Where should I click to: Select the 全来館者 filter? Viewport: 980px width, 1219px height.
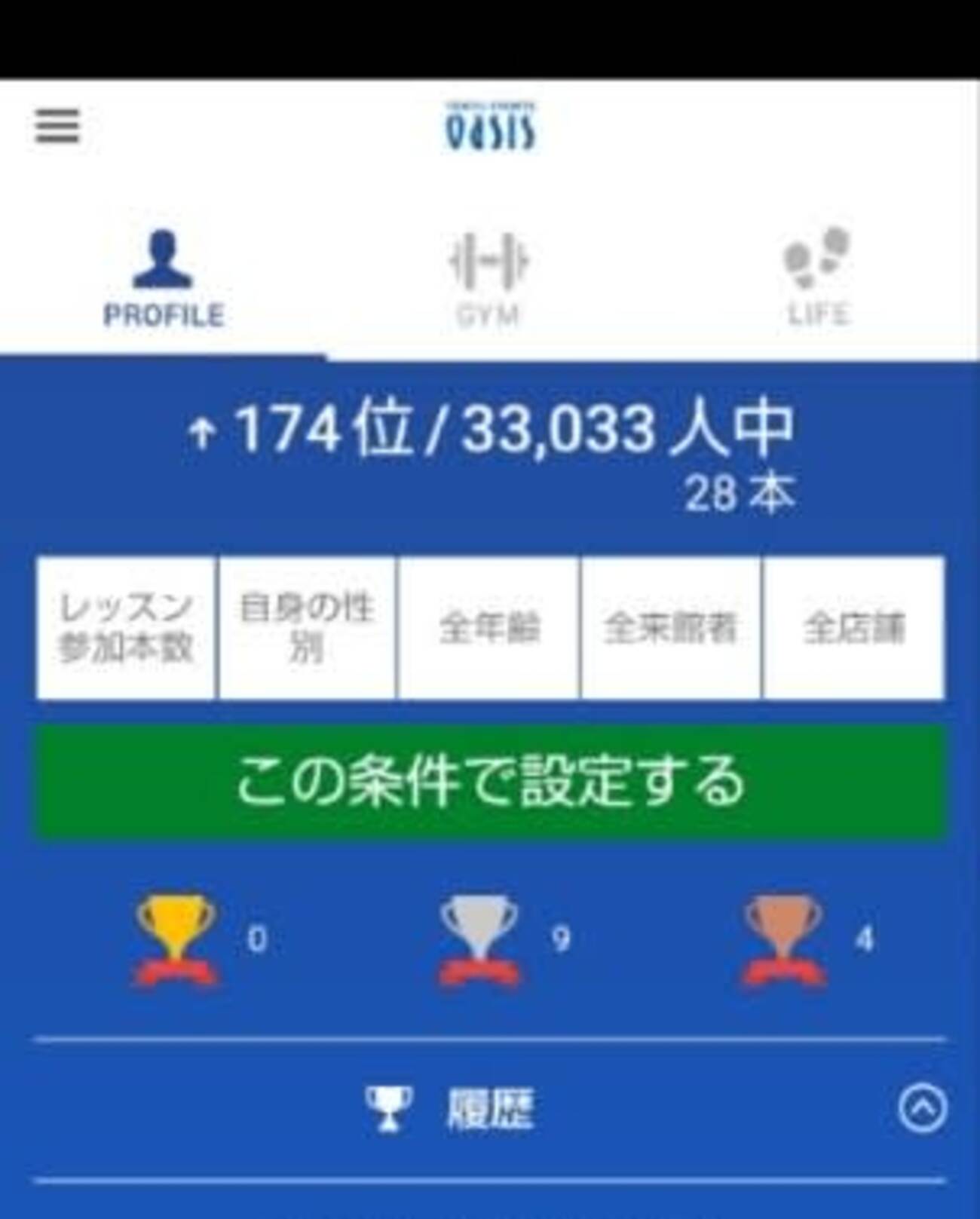click(670, 628)
